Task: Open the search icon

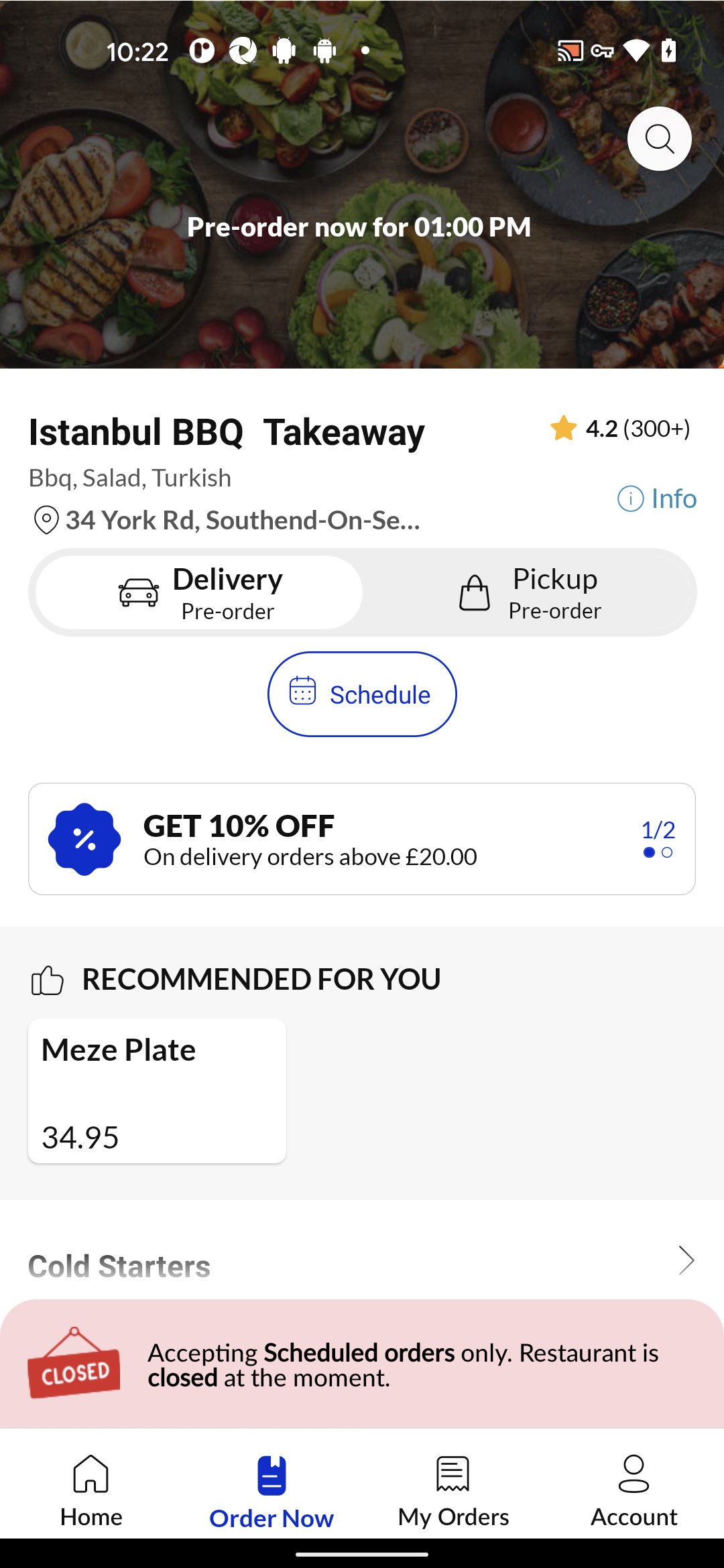Action: coord(659,139)
